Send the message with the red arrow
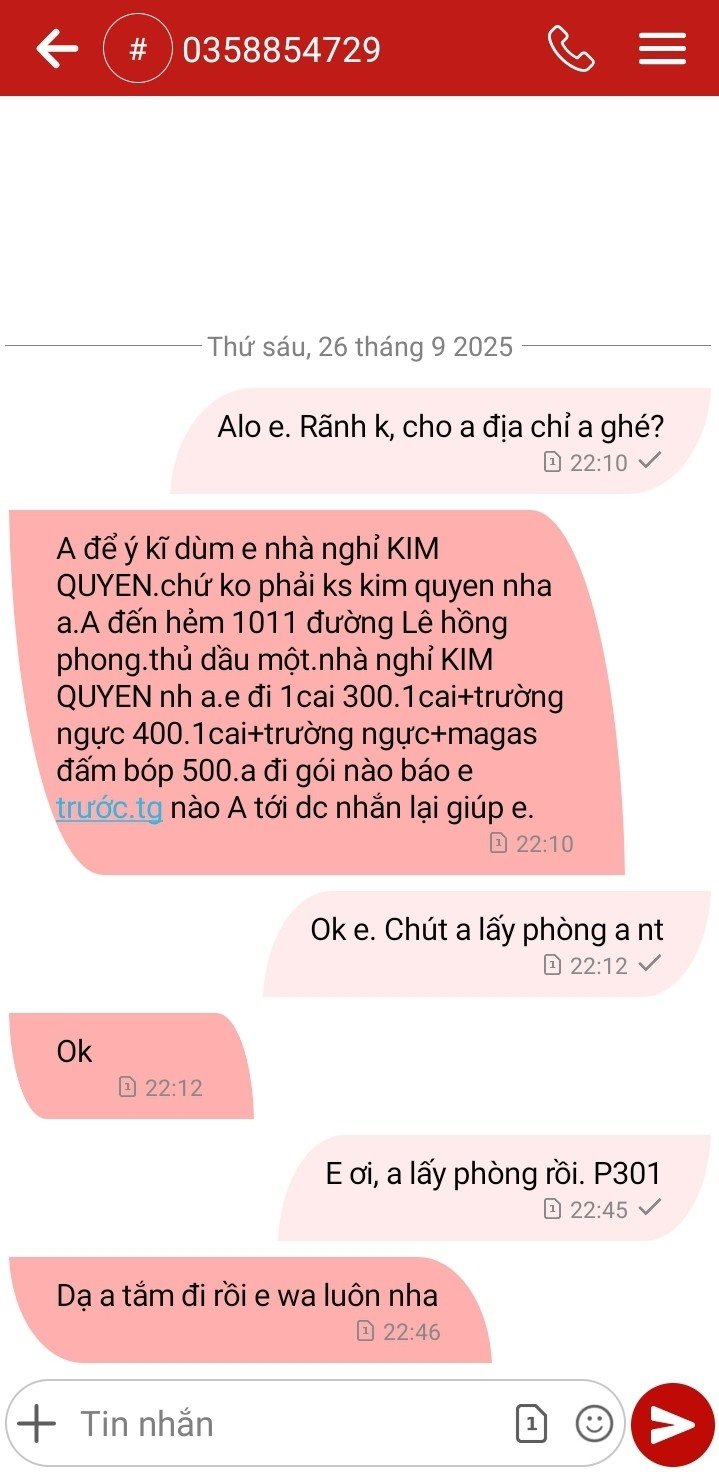This screenshot has width=719, height=1472. coord(672,1424)
